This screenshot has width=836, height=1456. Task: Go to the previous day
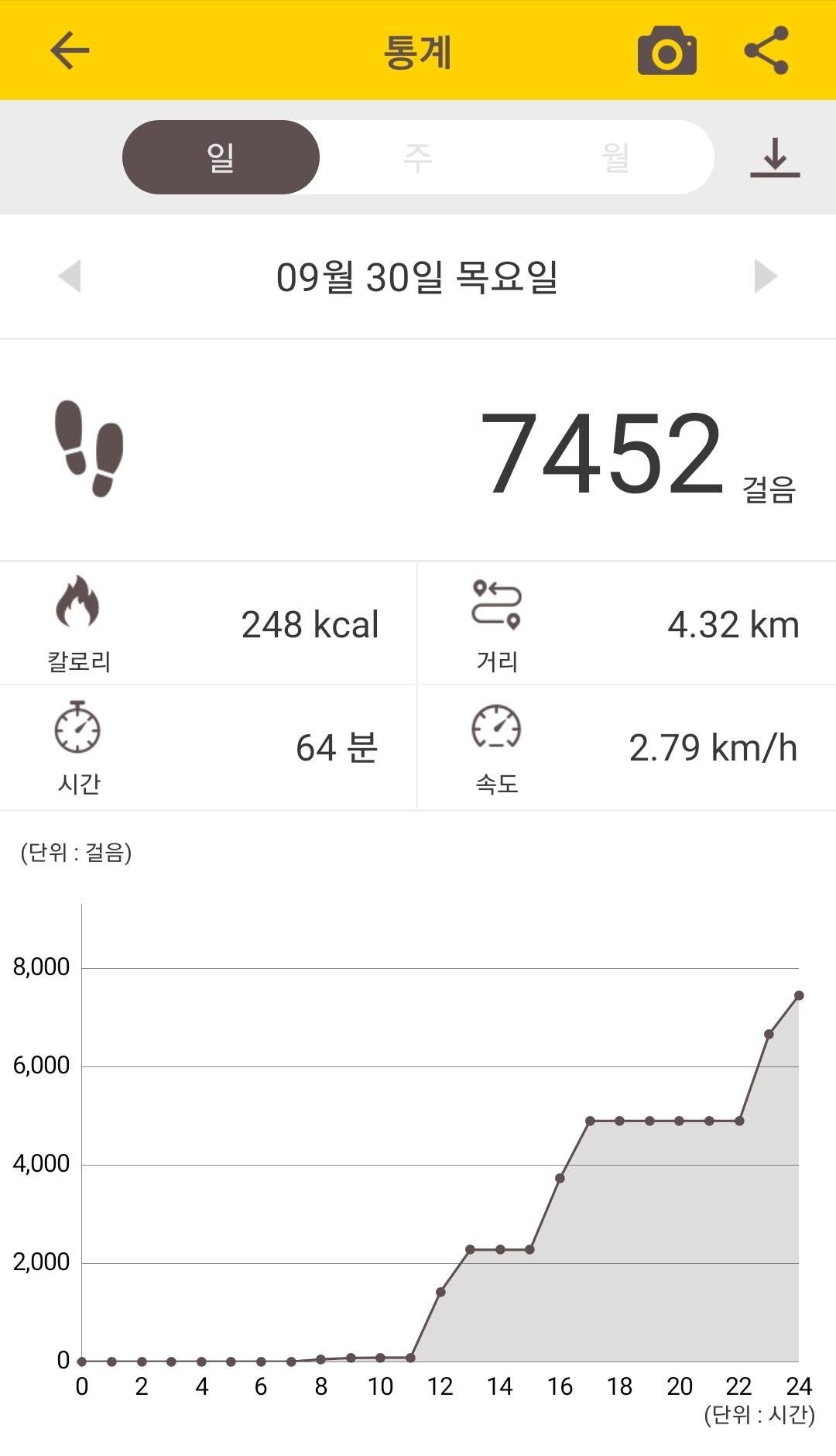70,276
